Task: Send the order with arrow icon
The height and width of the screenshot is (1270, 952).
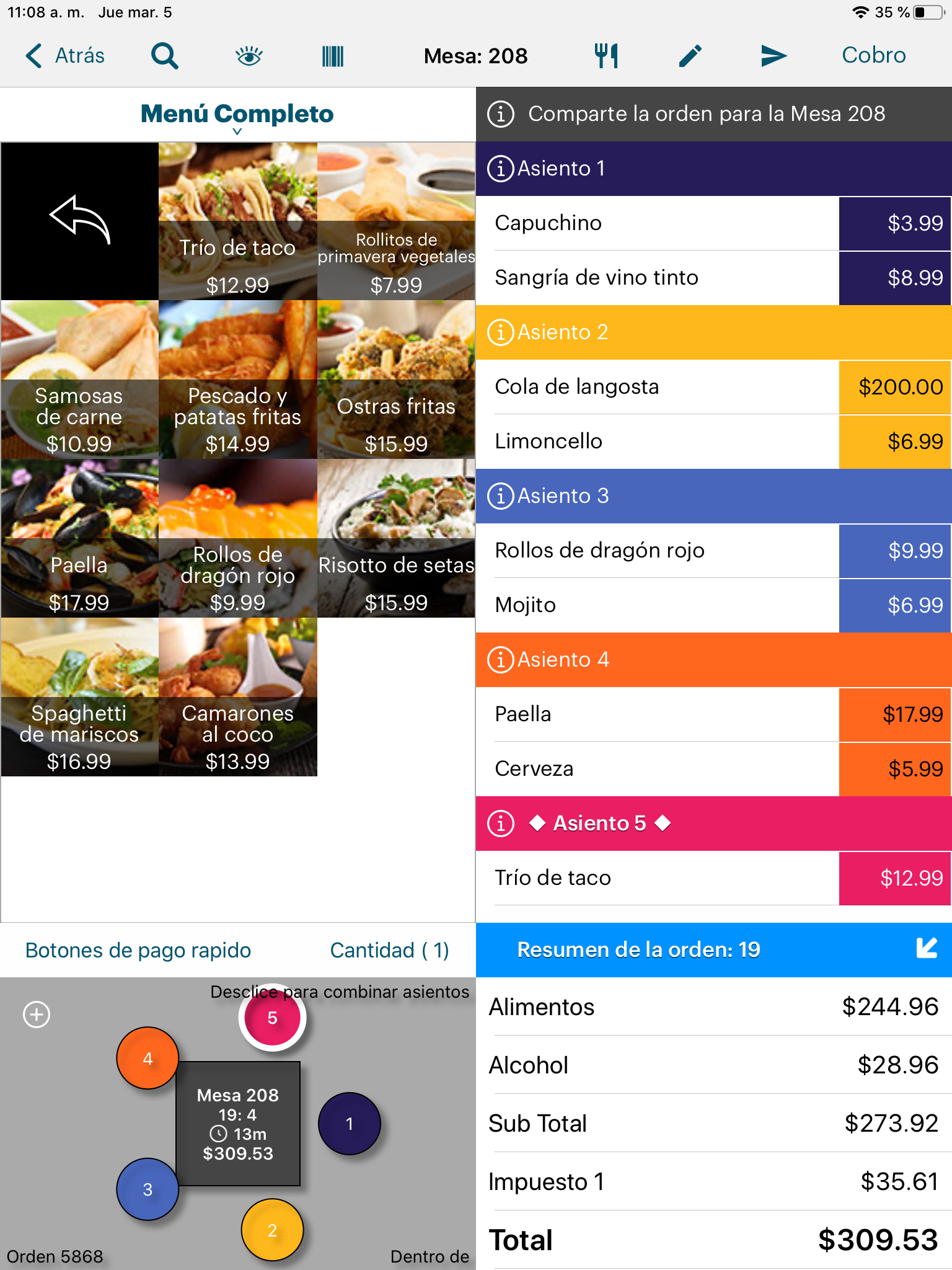Action: pos(773,56)
